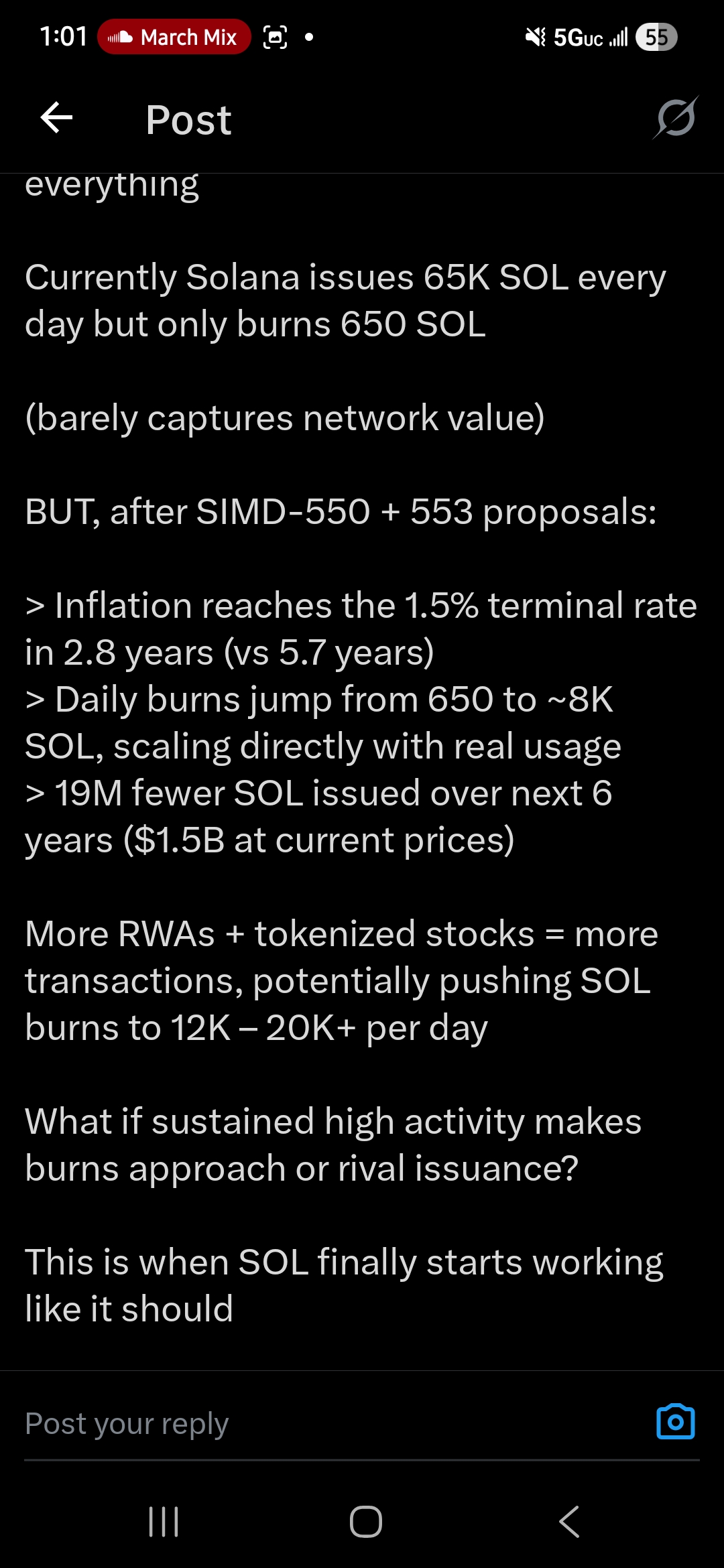Viewport: 724px width, 1568px height.
Task: Open the Grok icon in top bar
Action: point(676,118)
